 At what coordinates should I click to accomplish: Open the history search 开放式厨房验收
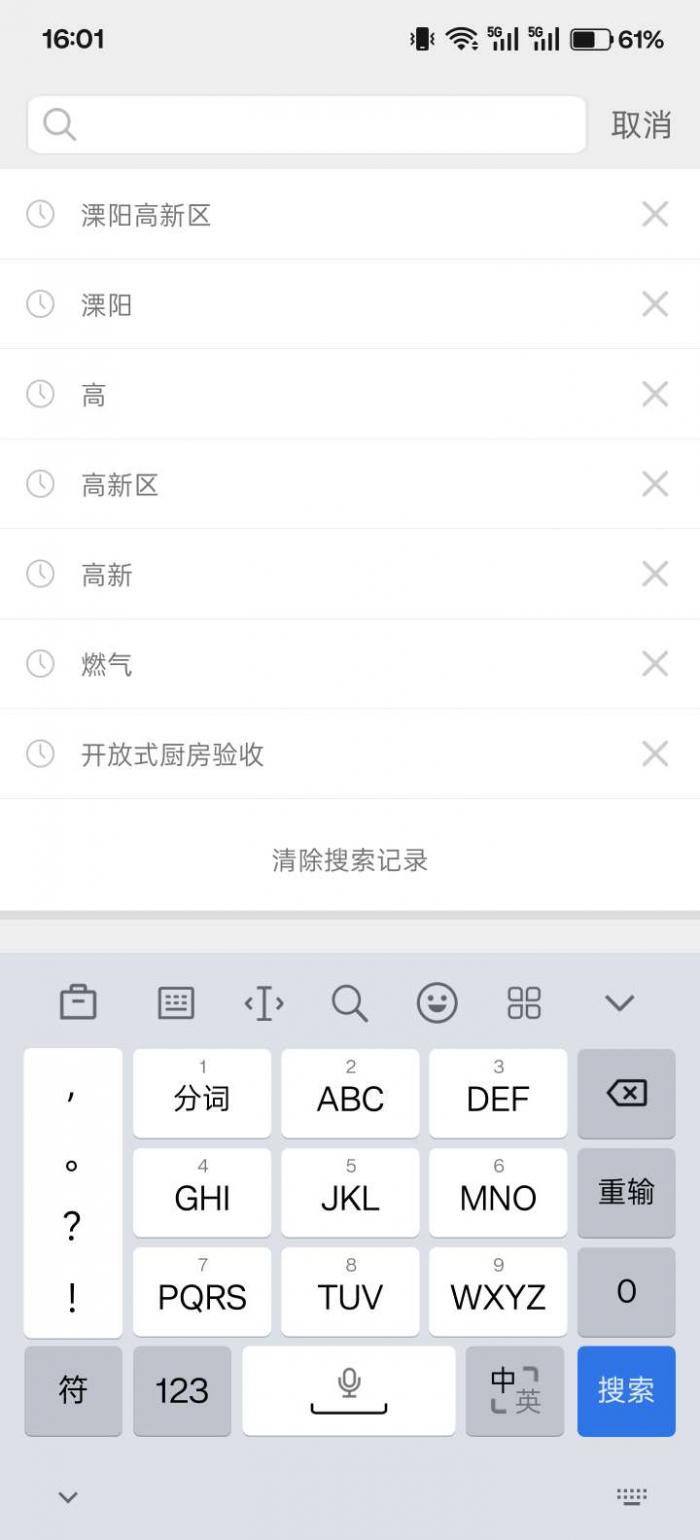pyautogui.click(x=172, y=754)
